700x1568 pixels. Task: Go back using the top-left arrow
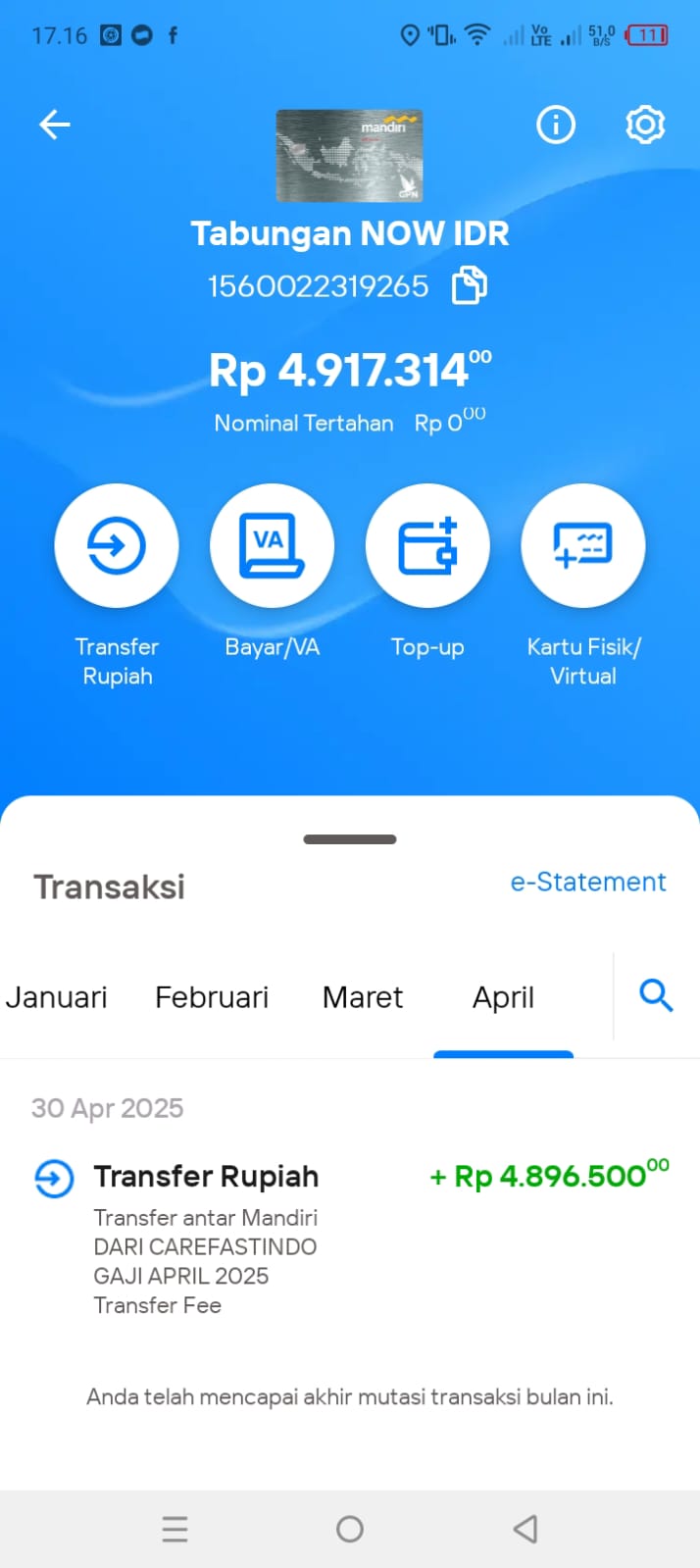point(55,125)
